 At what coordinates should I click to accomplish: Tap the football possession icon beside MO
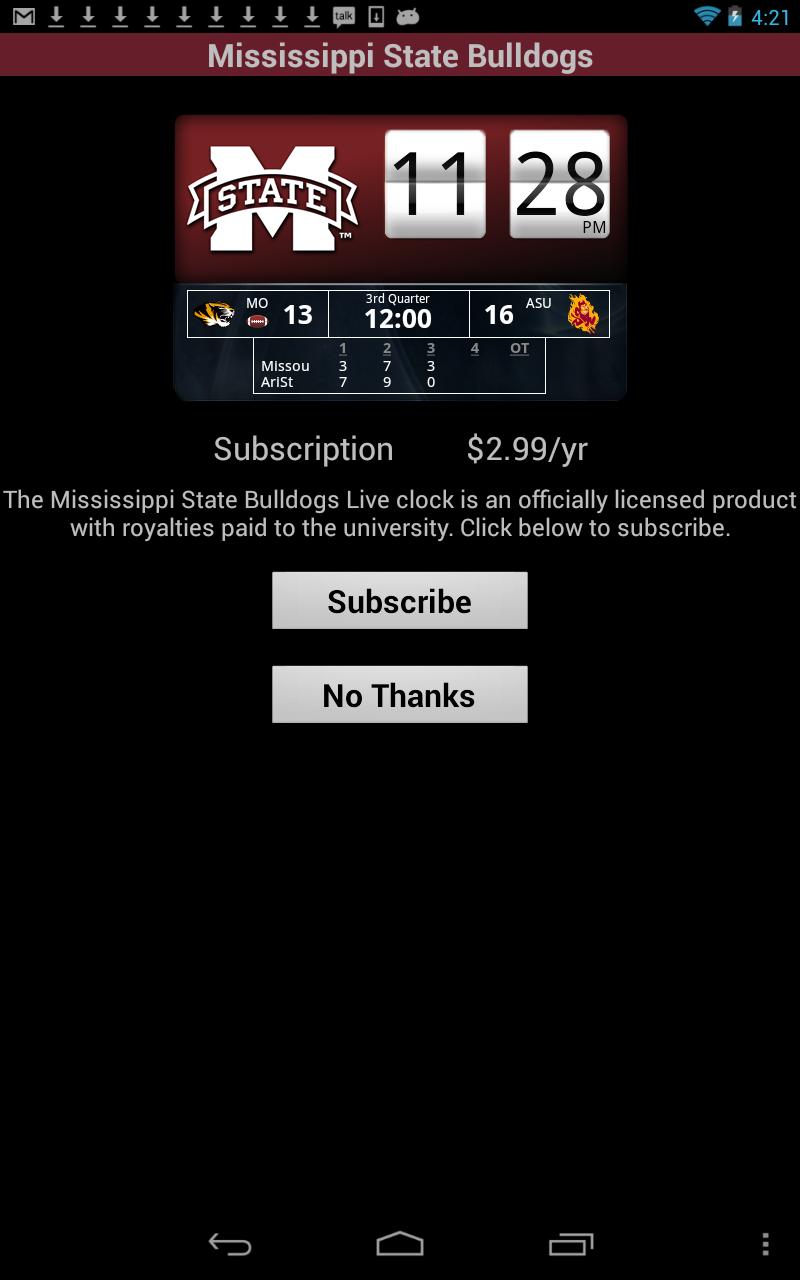pyautogui.click(x=260, y=319)
